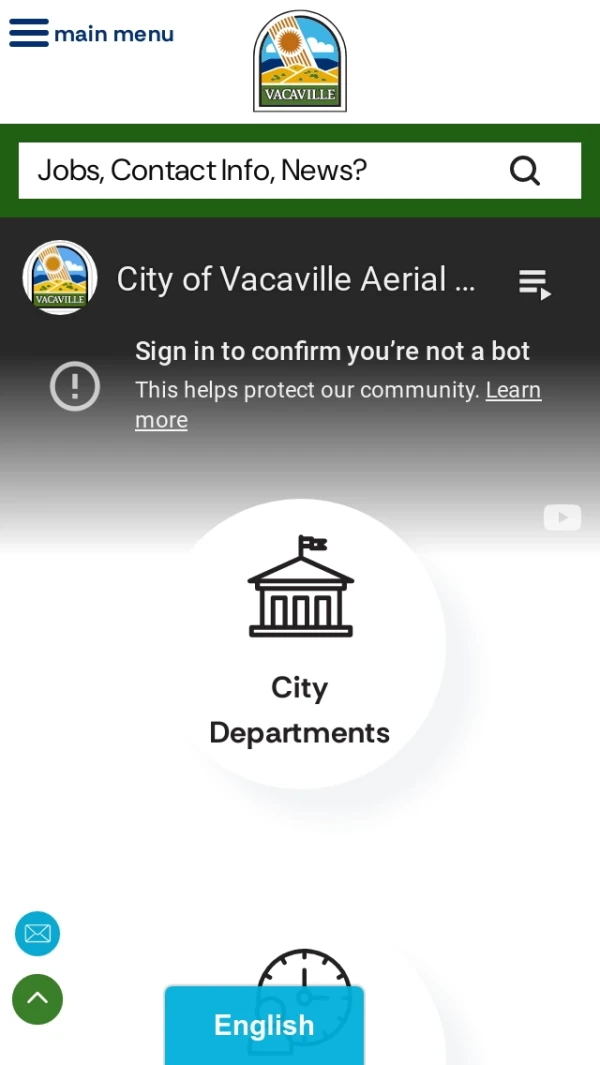The width and height of the screenshot is (600, 1065).
Task: Open the City of Vacaville channel avatar
Action: [60, 278]
